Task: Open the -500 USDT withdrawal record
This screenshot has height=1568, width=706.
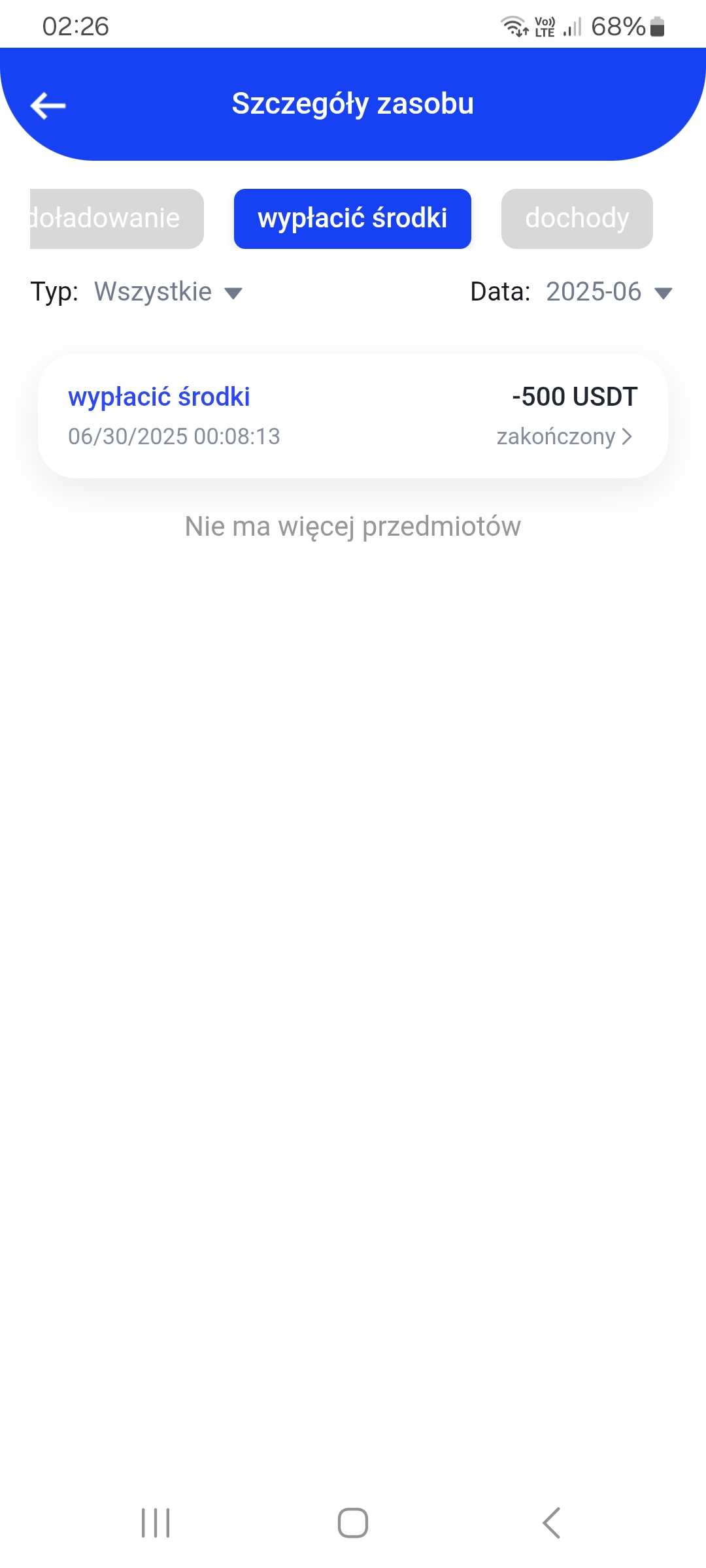Action: click(353, 416)
